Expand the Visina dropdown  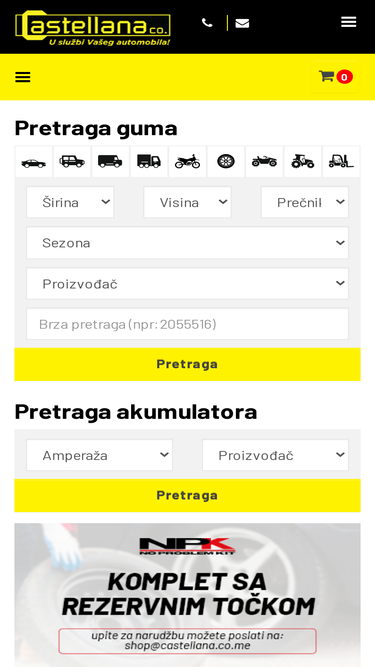click(x=188, y=202)
